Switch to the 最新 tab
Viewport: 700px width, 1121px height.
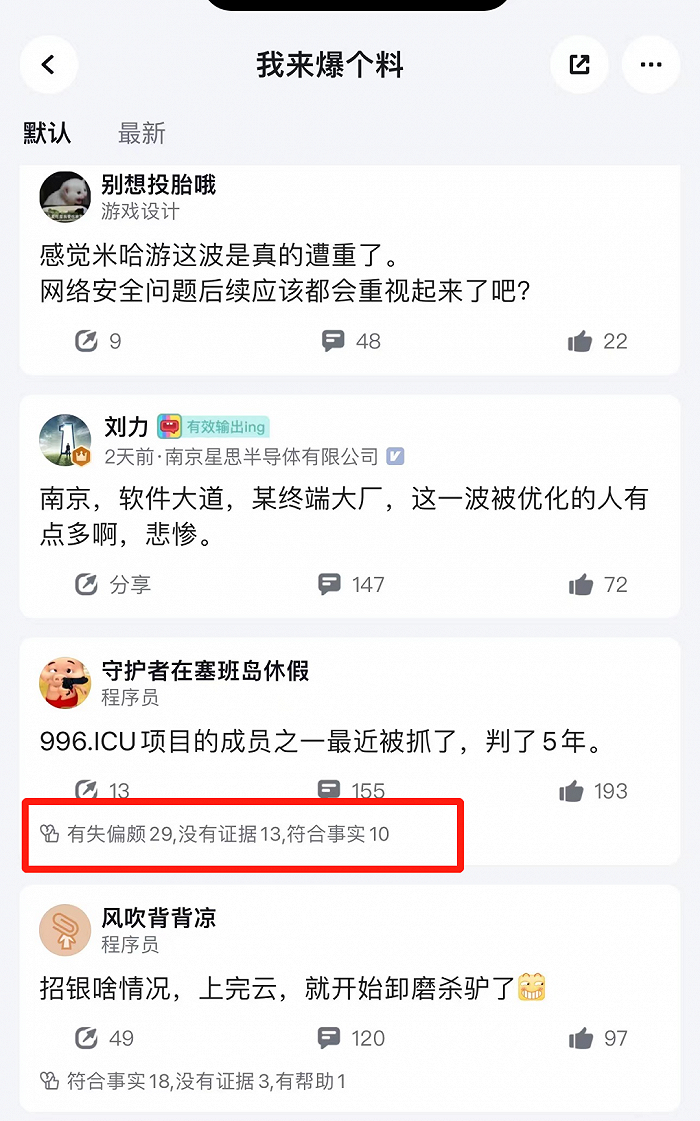coord(142,134)
